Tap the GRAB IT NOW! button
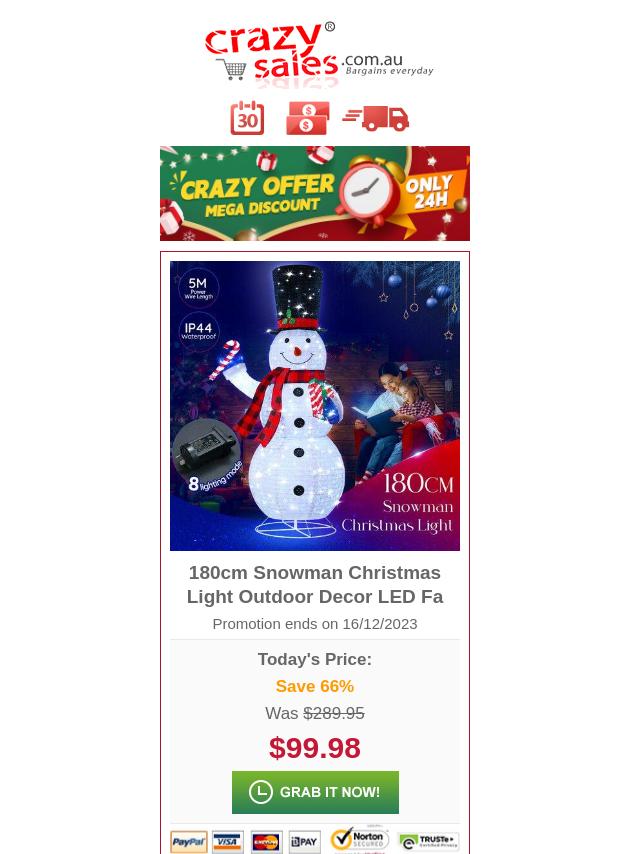Image resolution: width=640 pixels, height=854 pixels. tap(315, 792)
